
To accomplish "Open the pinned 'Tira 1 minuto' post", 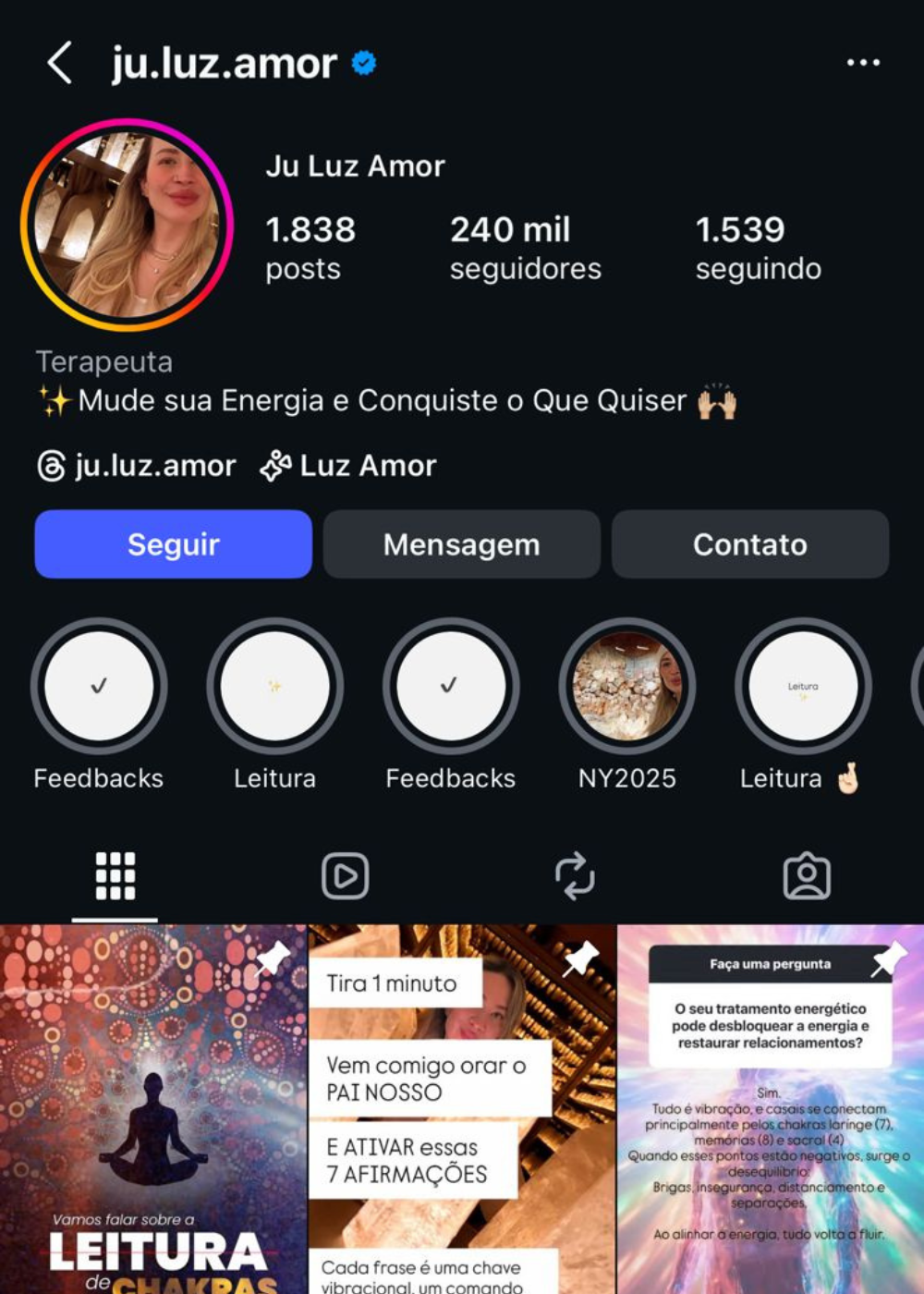I will 461,1109.
